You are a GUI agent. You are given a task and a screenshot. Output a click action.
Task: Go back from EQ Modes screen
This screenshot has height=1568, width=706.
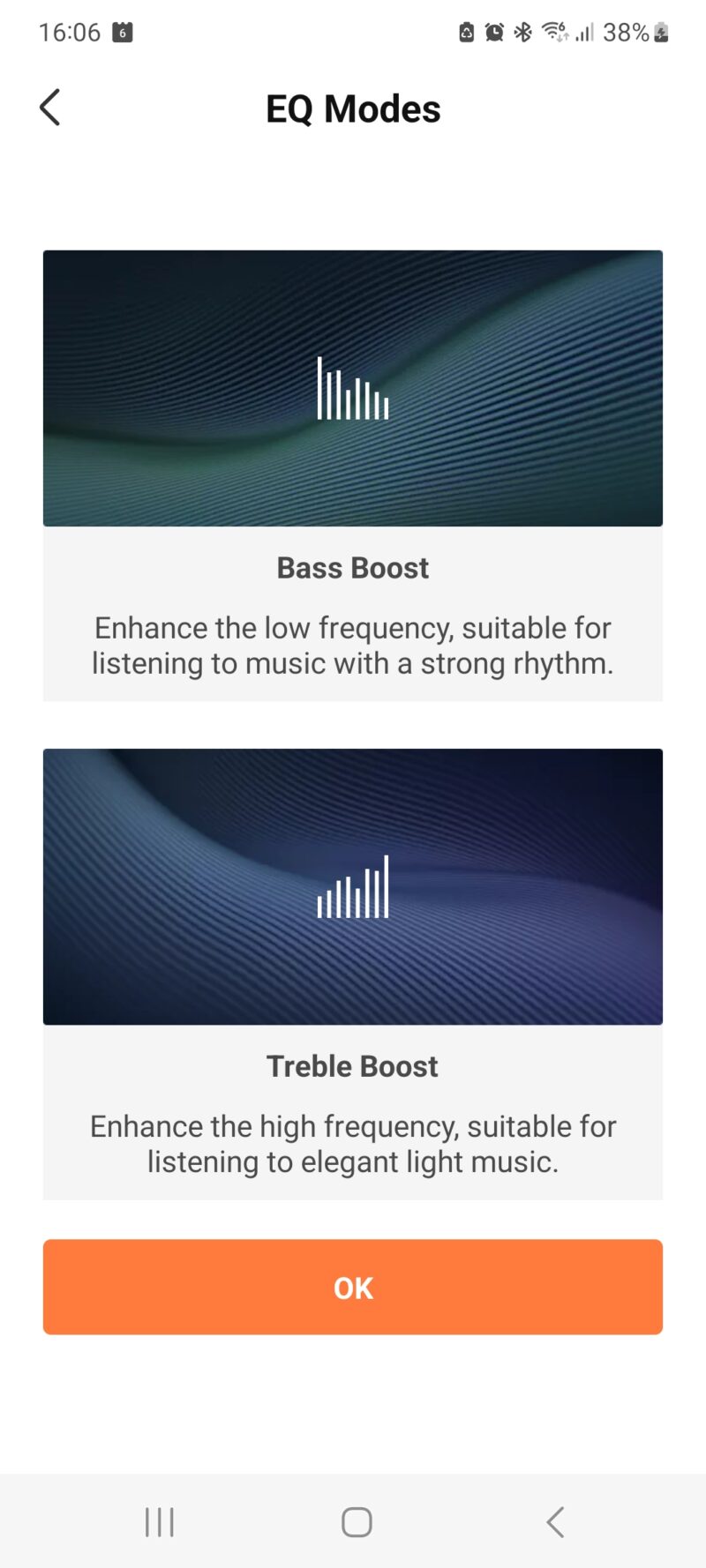tap(50, 108)
